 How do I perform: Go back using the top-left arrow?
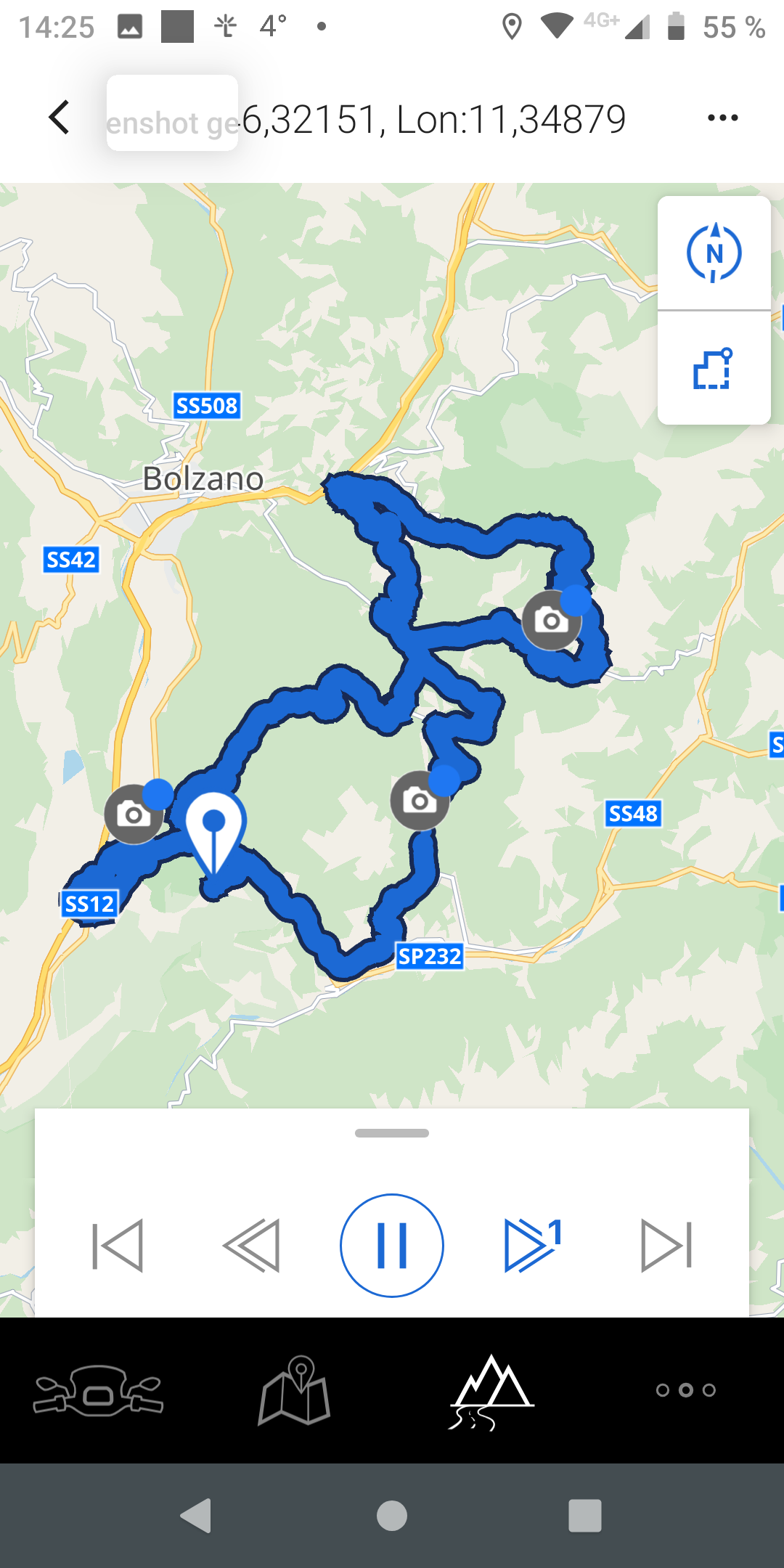pyautogui.click(x=60, y=118)
